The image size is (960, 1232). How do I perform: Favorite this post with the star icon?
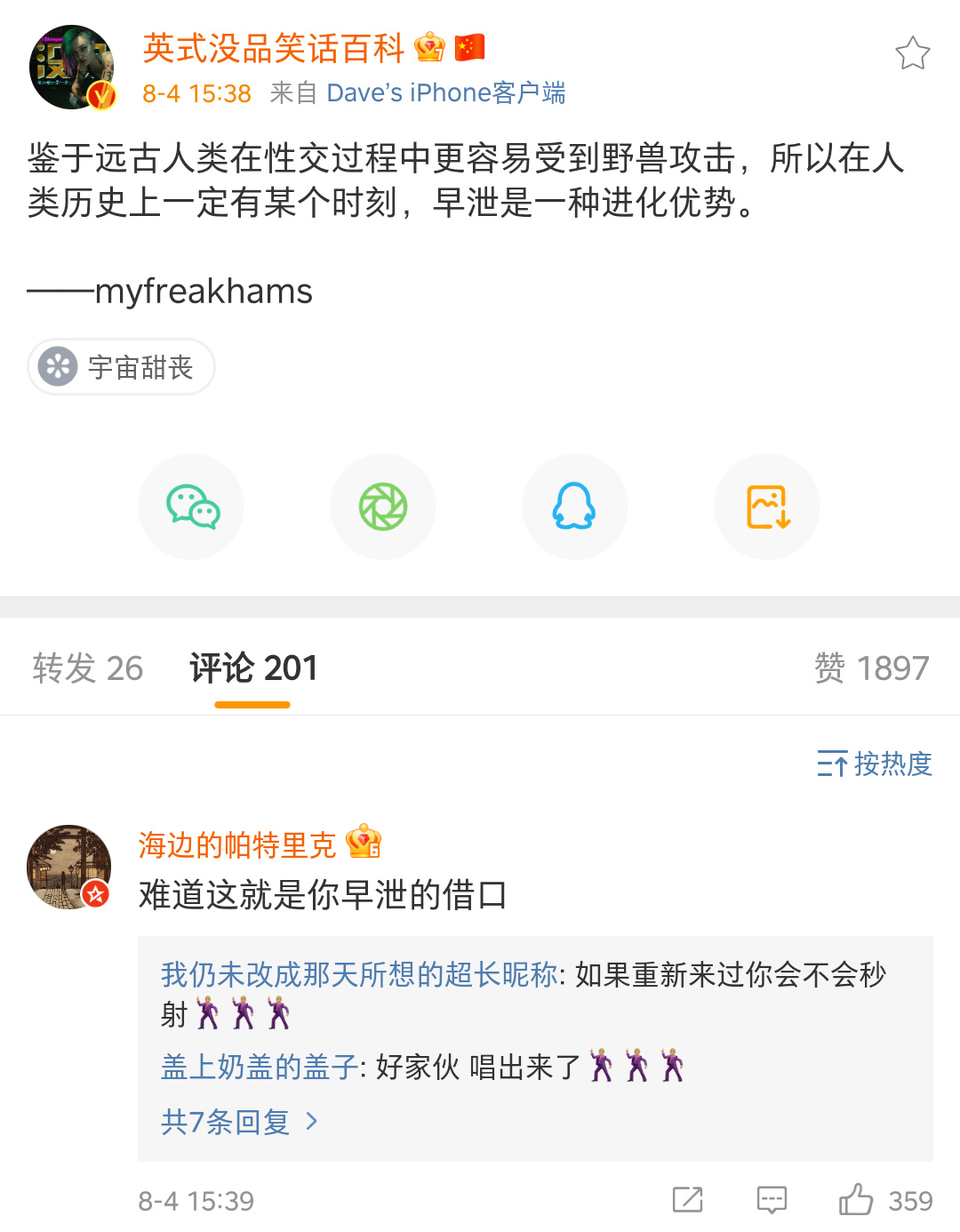click(x=912, y=54)
